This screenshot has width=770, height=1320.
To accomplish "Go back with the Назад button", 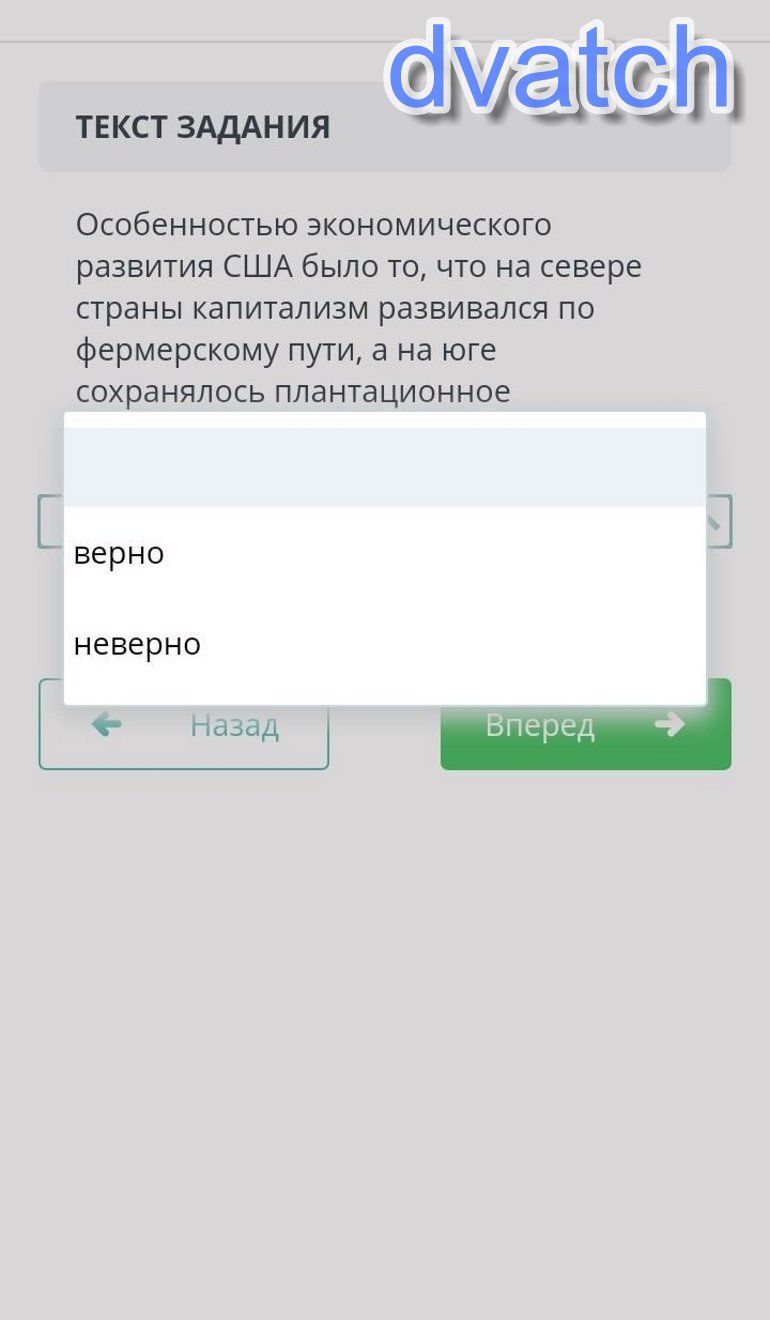I will tap(184, 740).
